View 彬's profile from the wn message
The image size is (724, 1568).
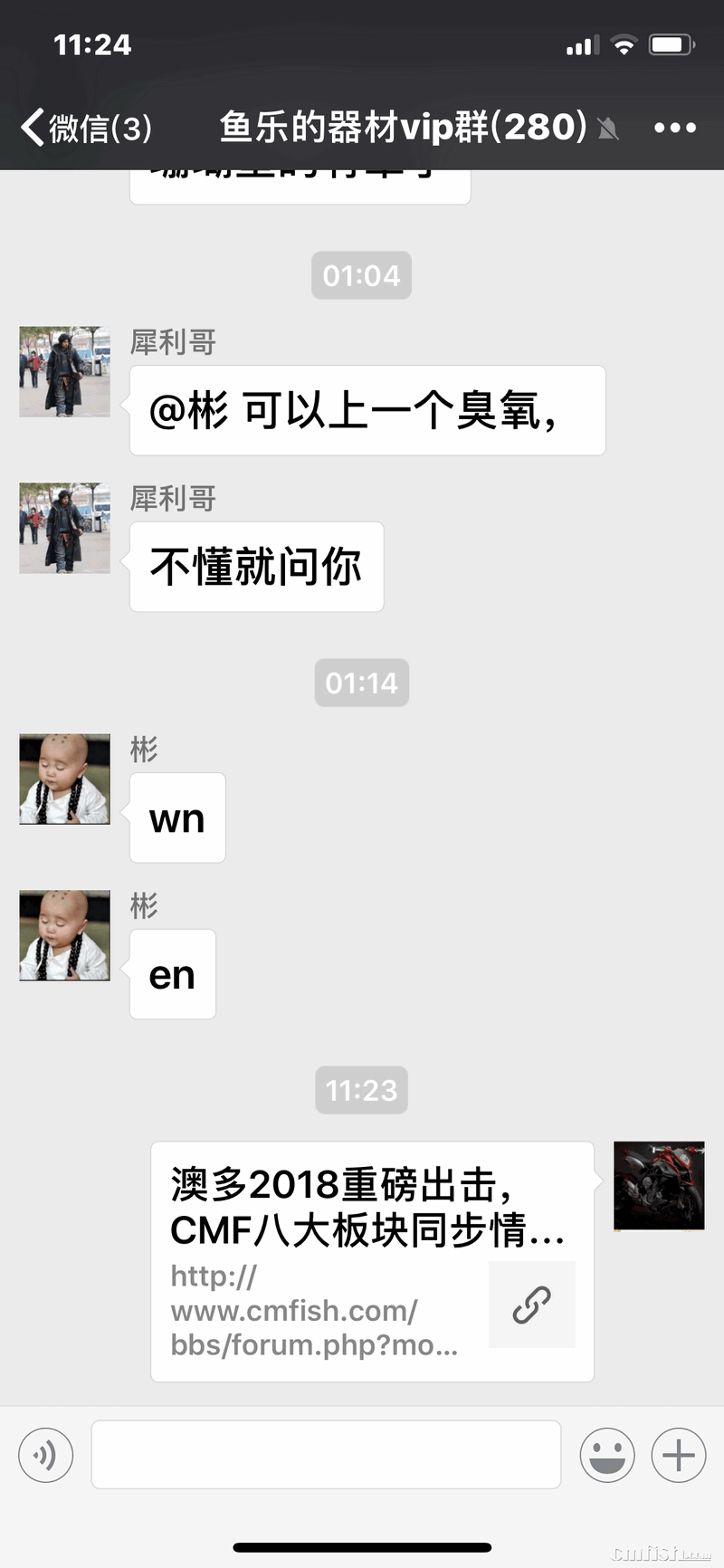pyautogui.click(x=65, y=779)
